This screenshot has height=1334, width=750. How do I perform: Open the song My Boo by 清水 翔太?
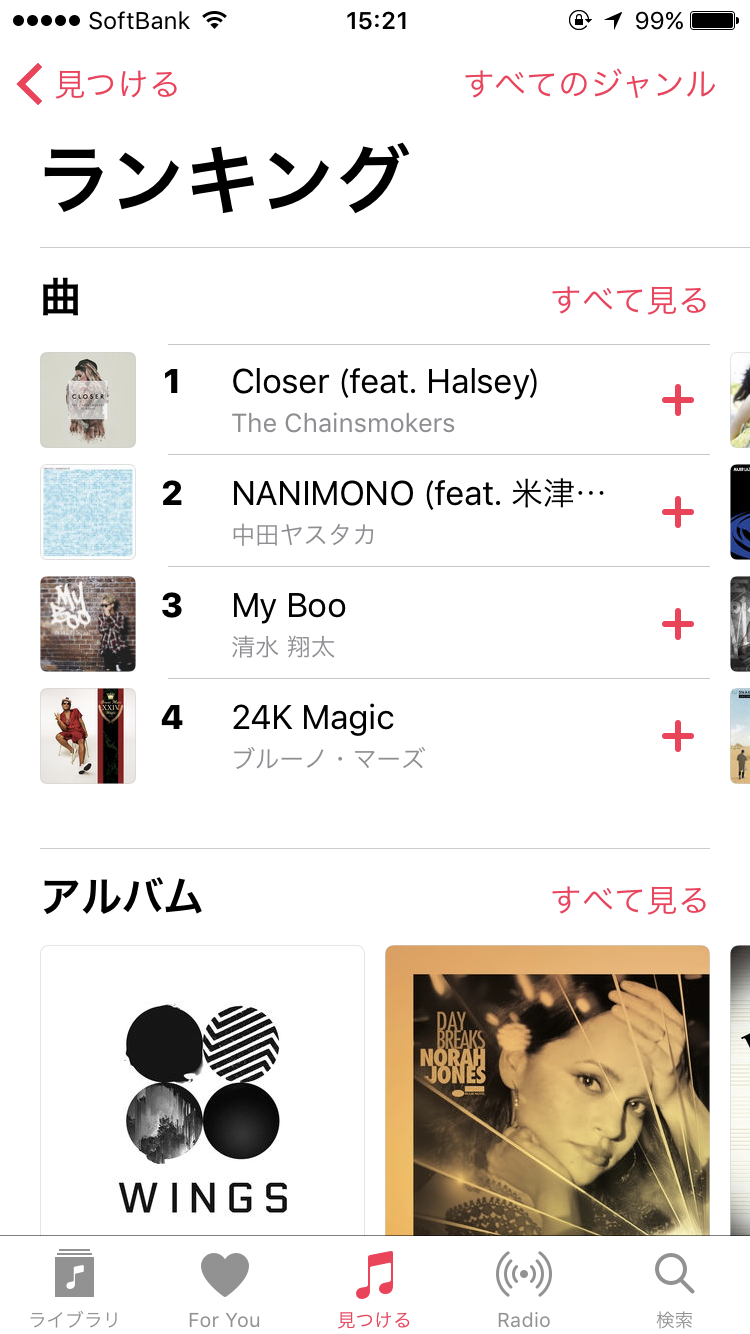[x=290, y=623]
